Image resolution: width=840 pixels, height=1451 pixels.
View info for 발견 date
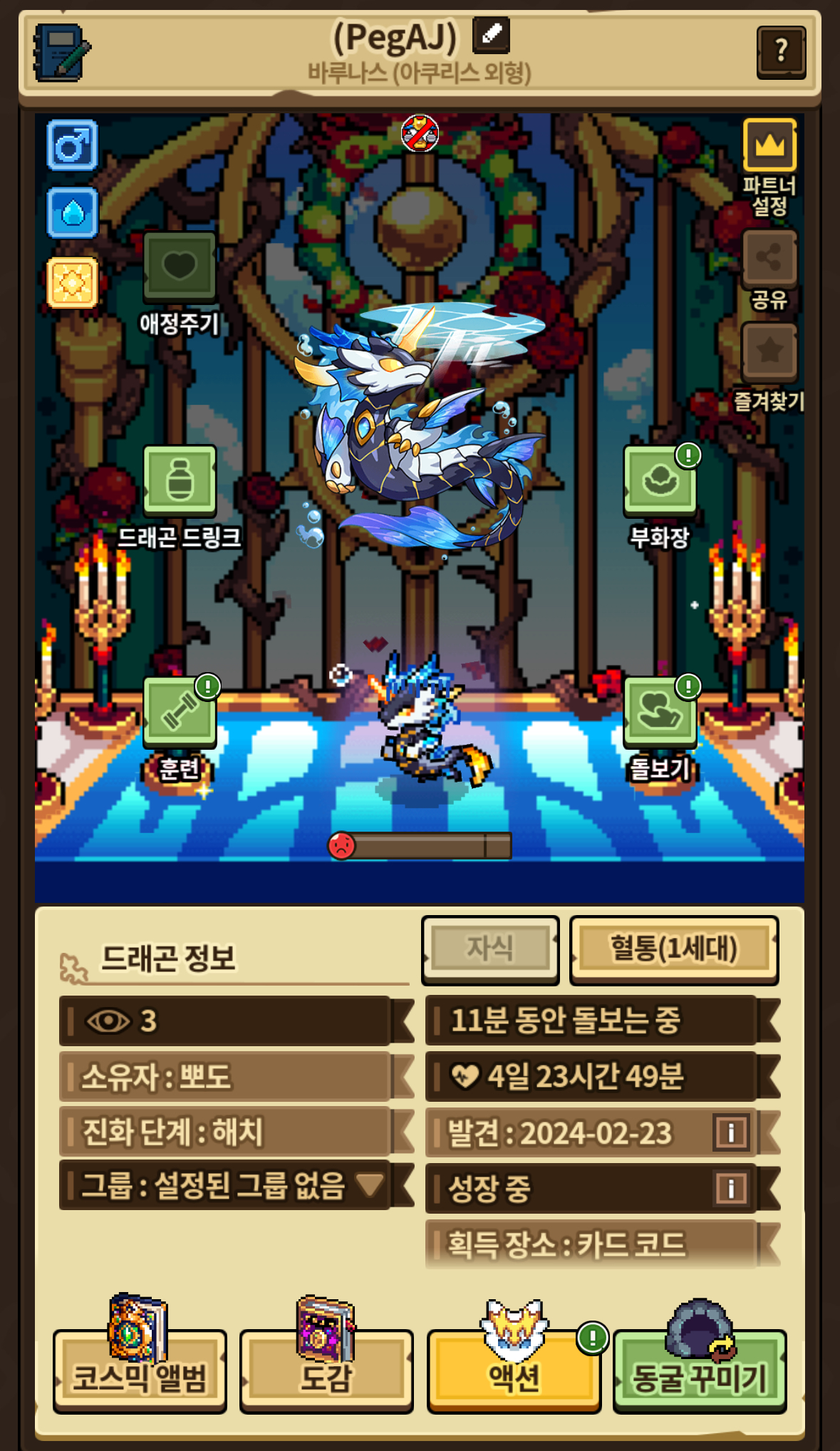click(x=731, y=1132)
